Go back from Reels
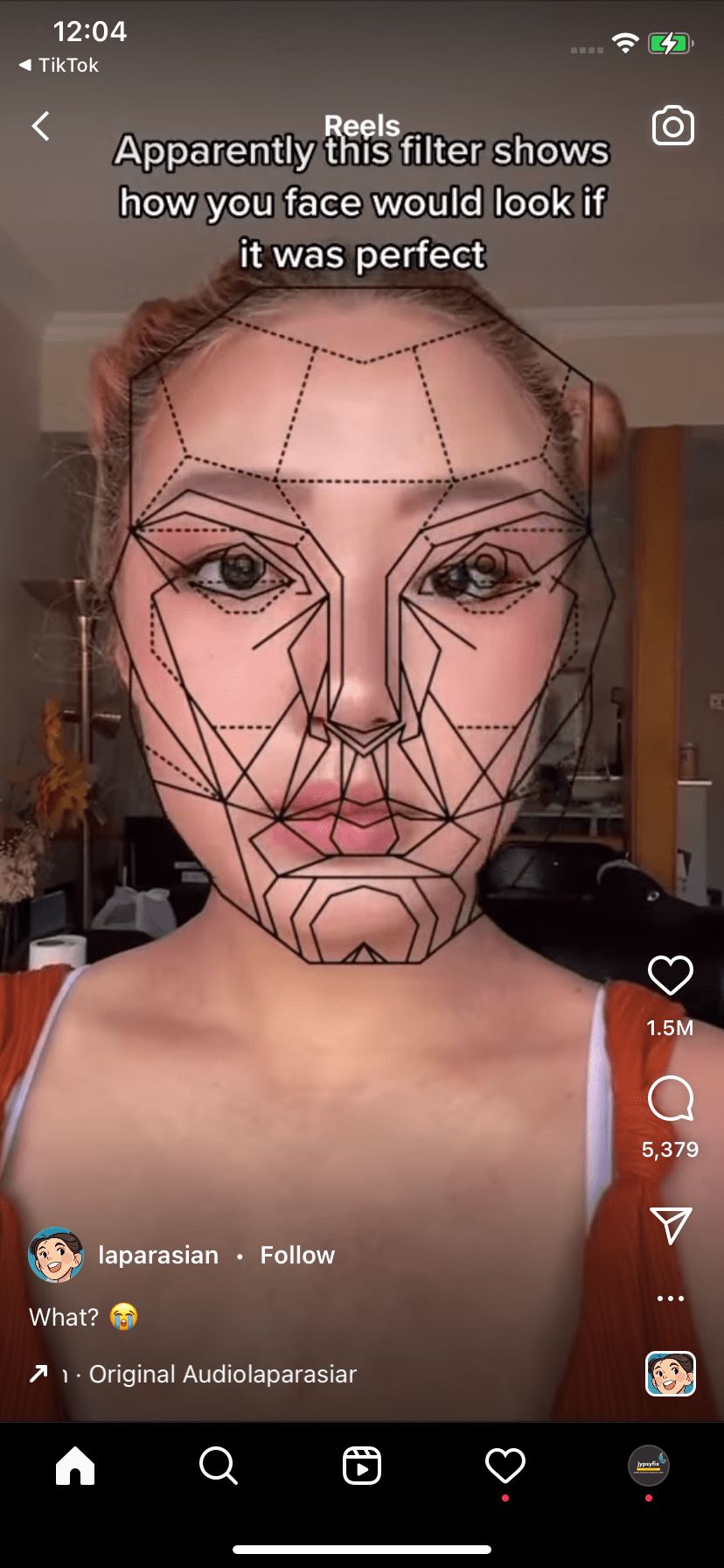724x1568 pixels. click(x=40, y=126)
